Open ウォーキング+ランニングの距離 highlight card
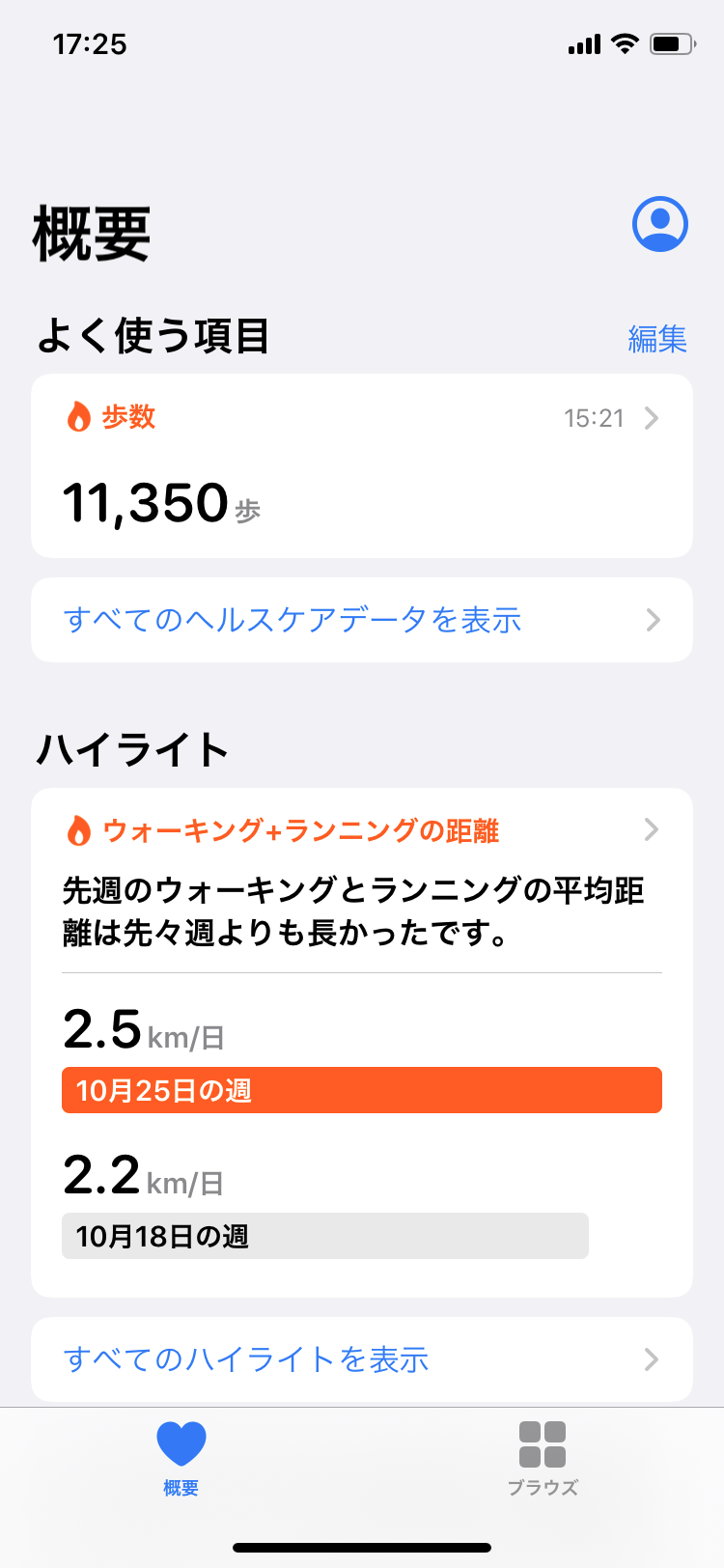This screenshot has width=724, height=1568. pos(362,1043)
